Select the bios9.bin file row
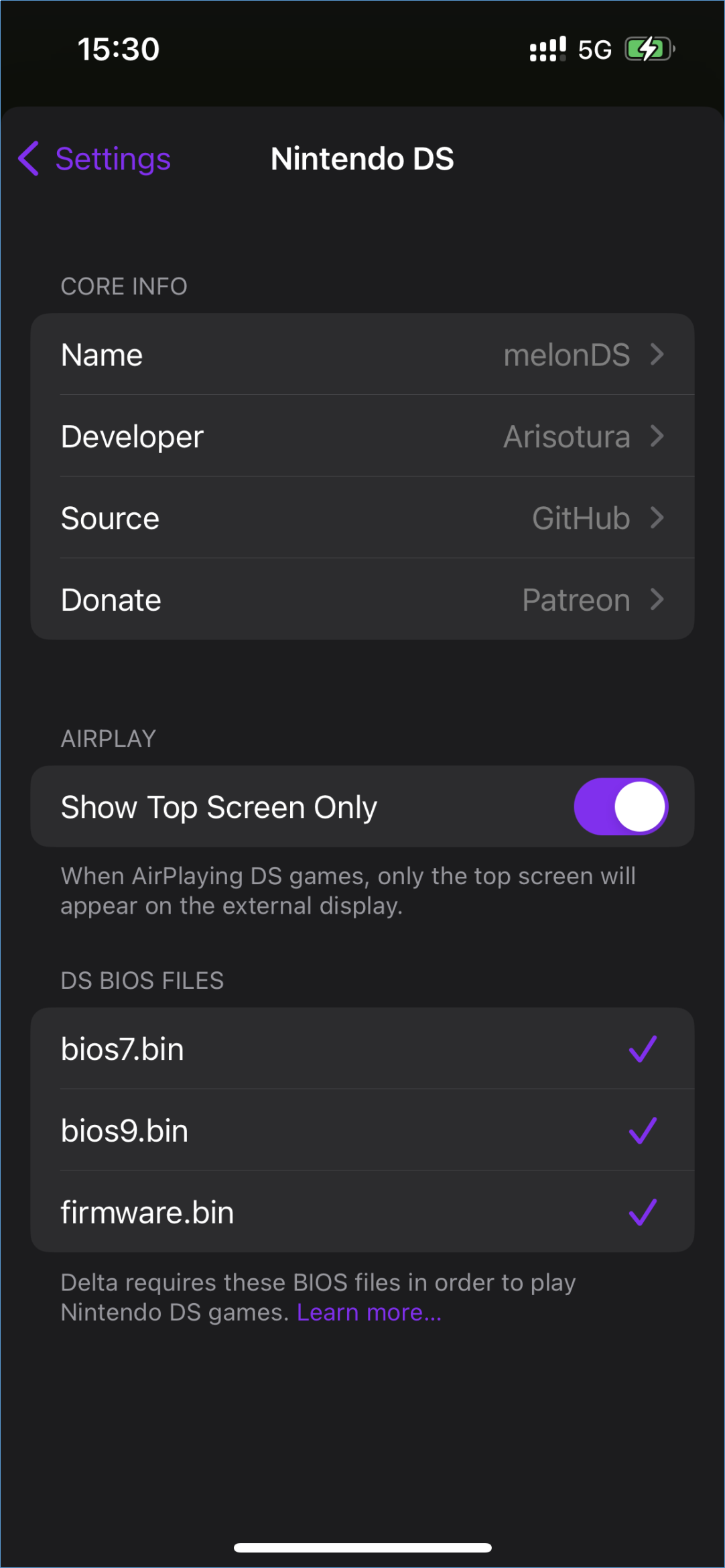The height and width of the screenshot is (1568, 725). coord(362,1131)
